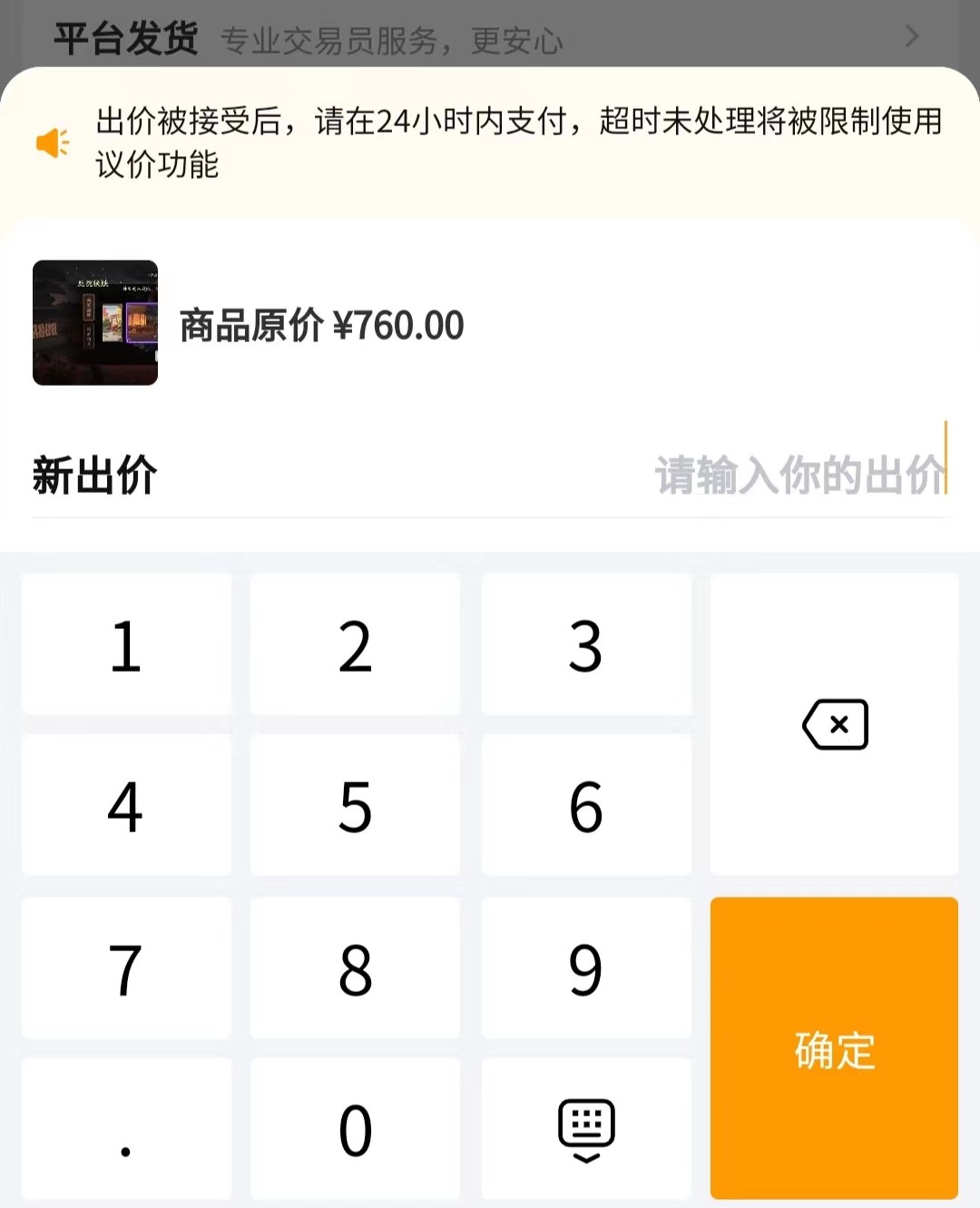Delete the last digit with backspace
980x1208 pixels.
pyautogui.click(x=835, y=724)
